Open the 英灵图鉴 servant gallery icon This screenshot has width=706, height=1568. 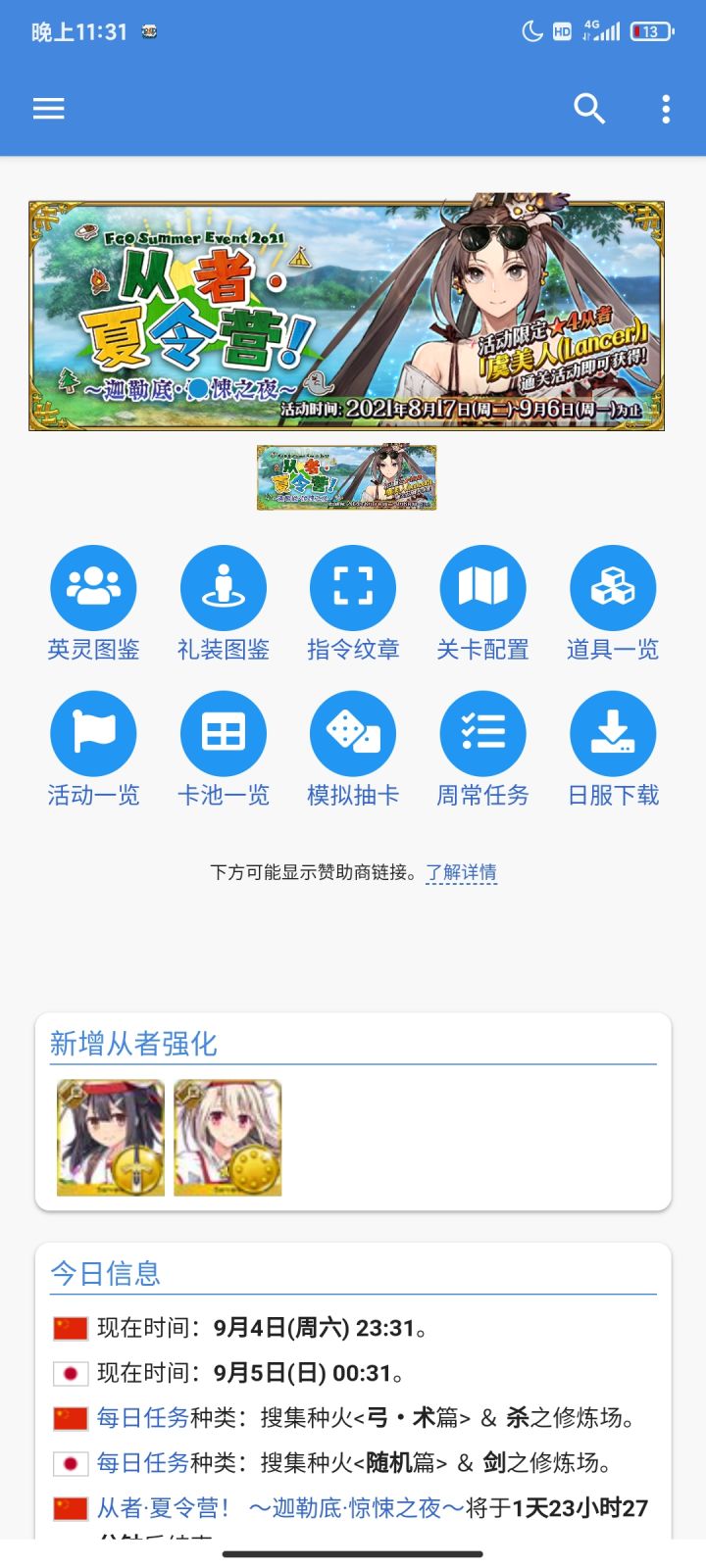click(x=94, y=586)
